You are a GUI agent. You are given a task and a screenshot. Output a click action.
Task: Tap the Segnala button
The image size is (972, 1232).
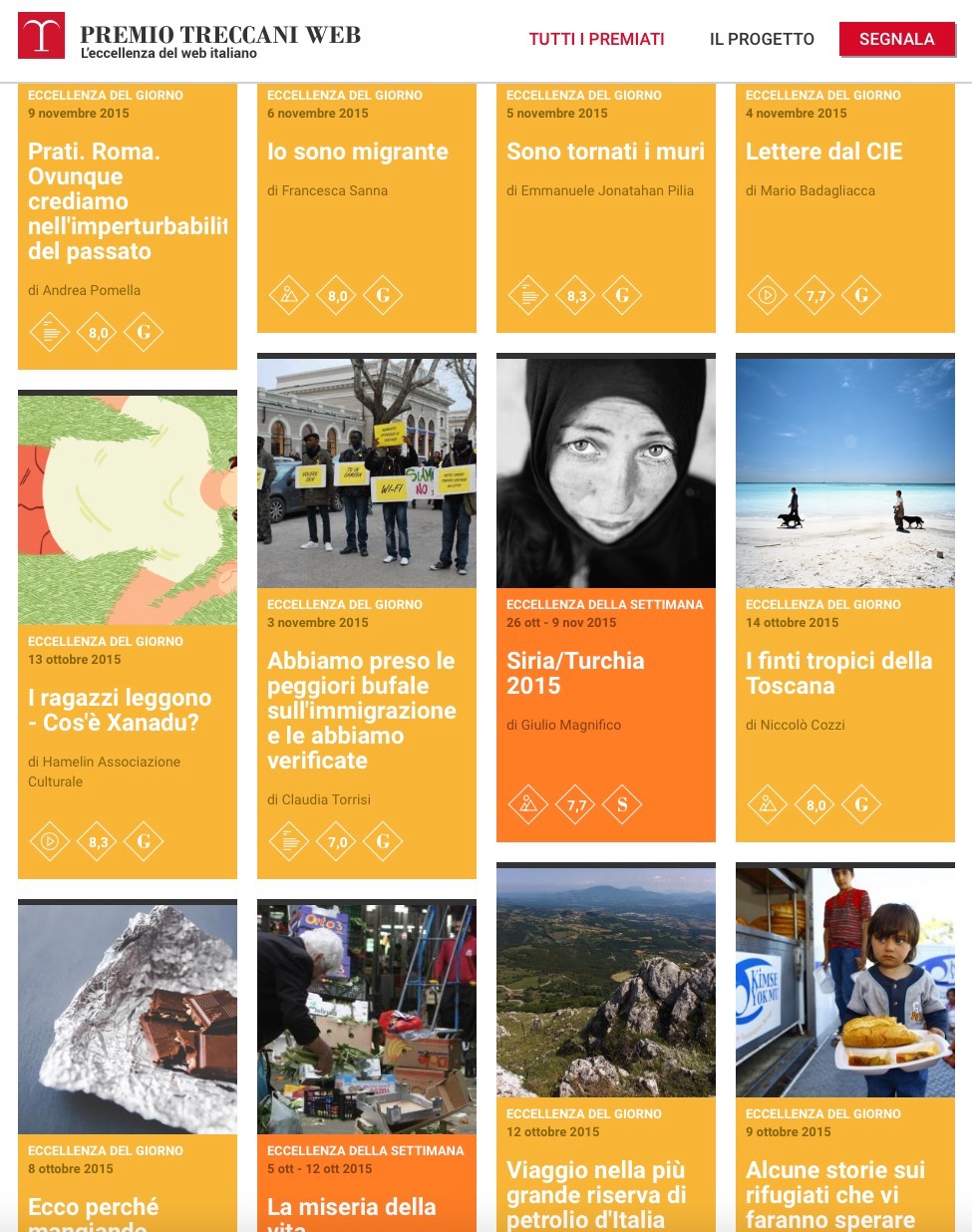tap(896, 39)
